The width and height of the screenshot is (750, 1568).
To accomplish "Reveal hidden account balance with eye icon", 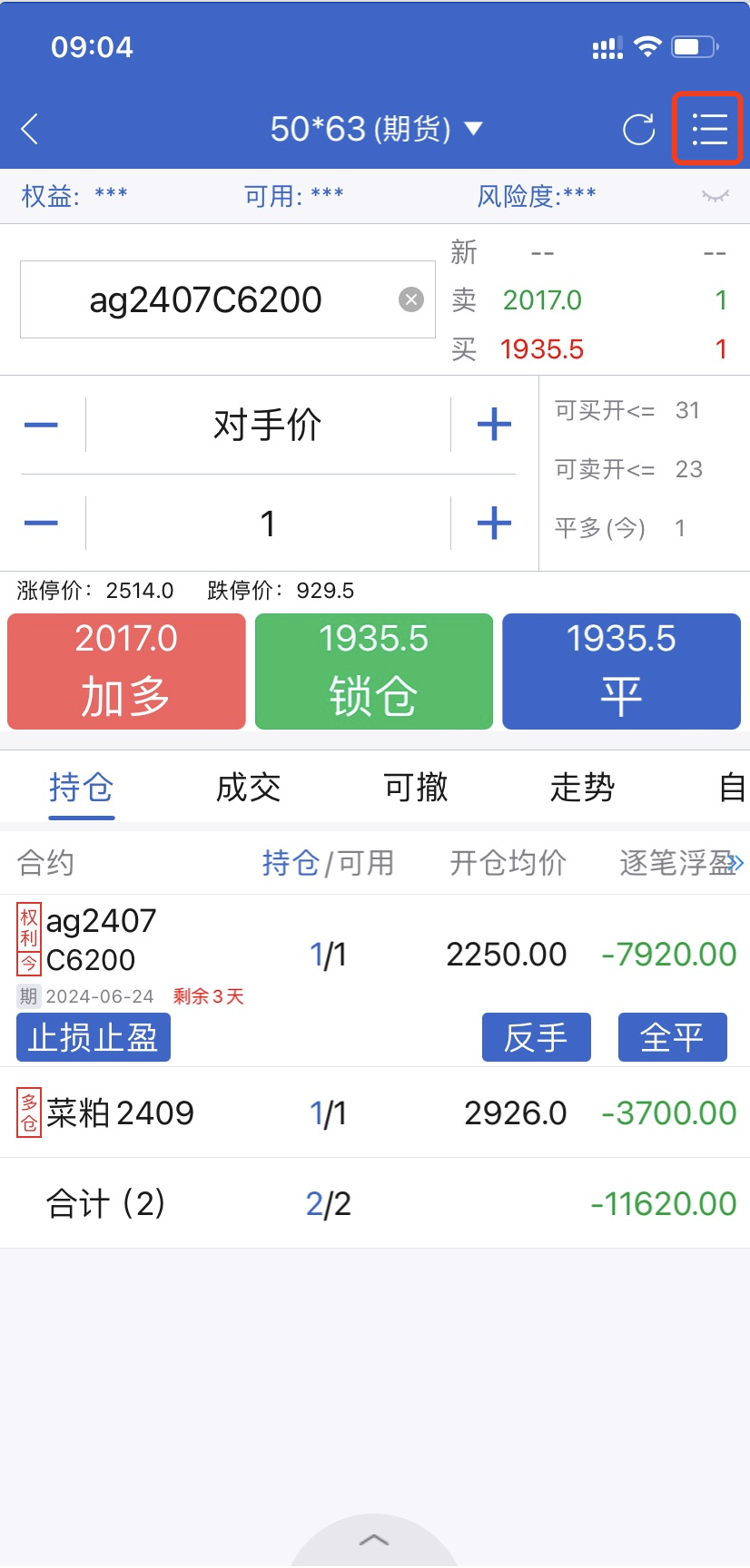I will (715, 196).
